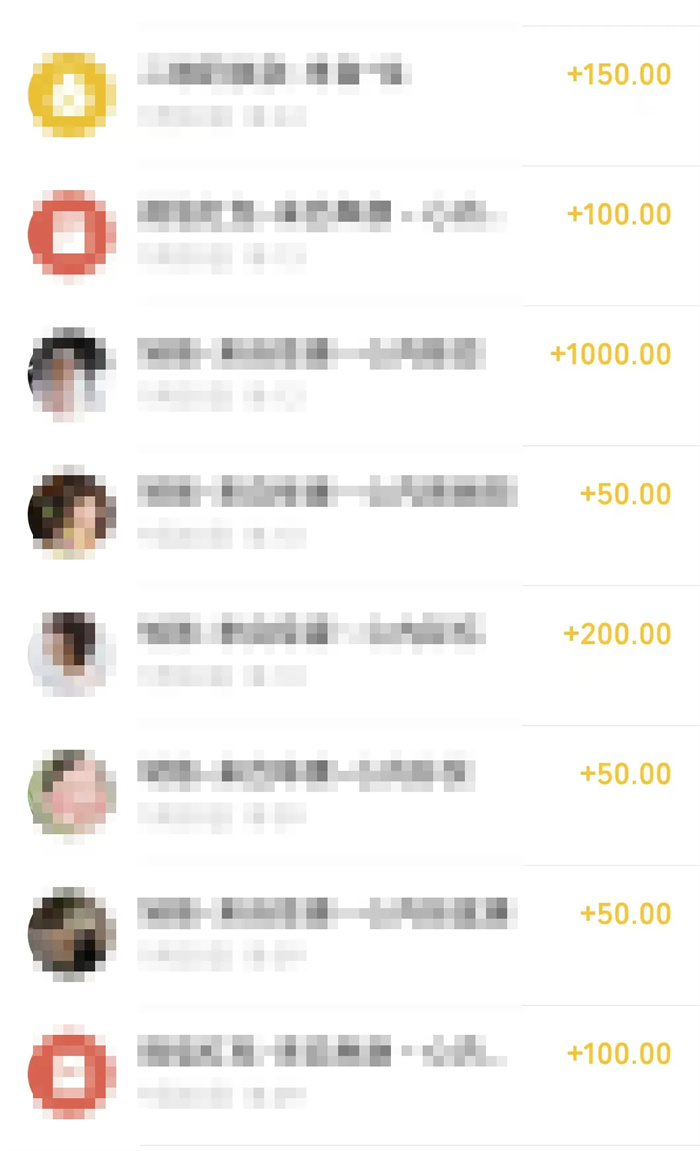View details of the +1000.00 transaction

point(350,375)
